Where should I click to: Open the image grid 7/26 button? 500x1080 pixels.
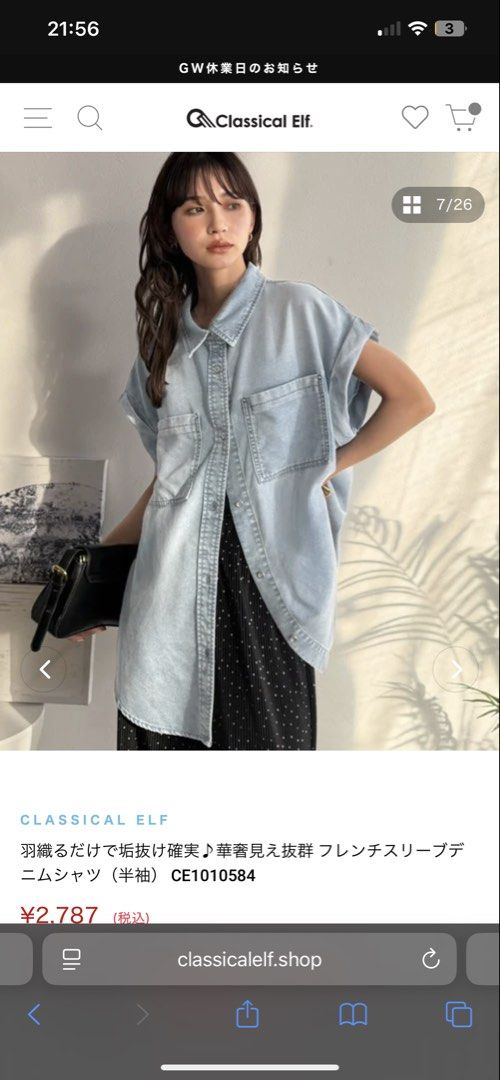click(x=438, y=205)
